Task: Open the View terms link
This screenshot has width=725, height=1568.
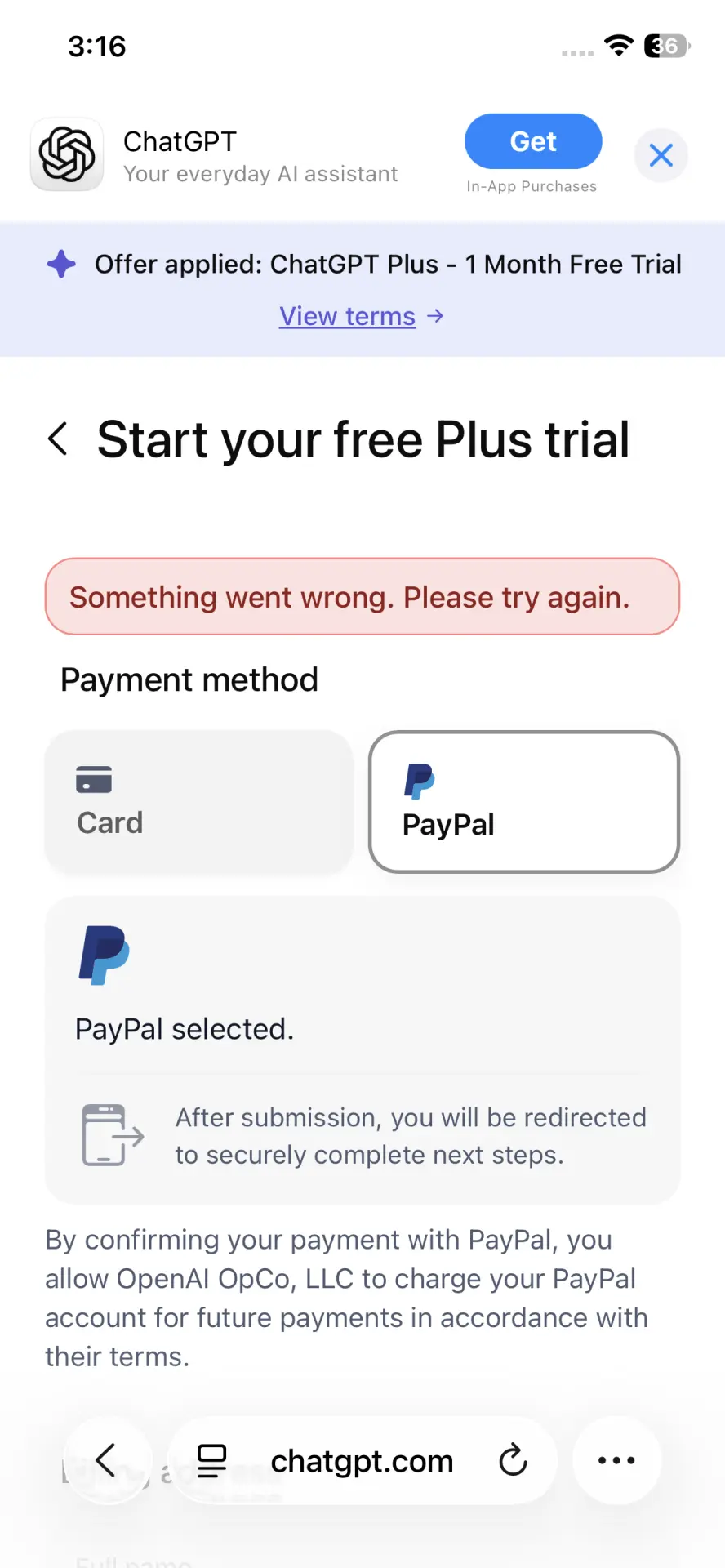Action: click(x=362, y=316)
